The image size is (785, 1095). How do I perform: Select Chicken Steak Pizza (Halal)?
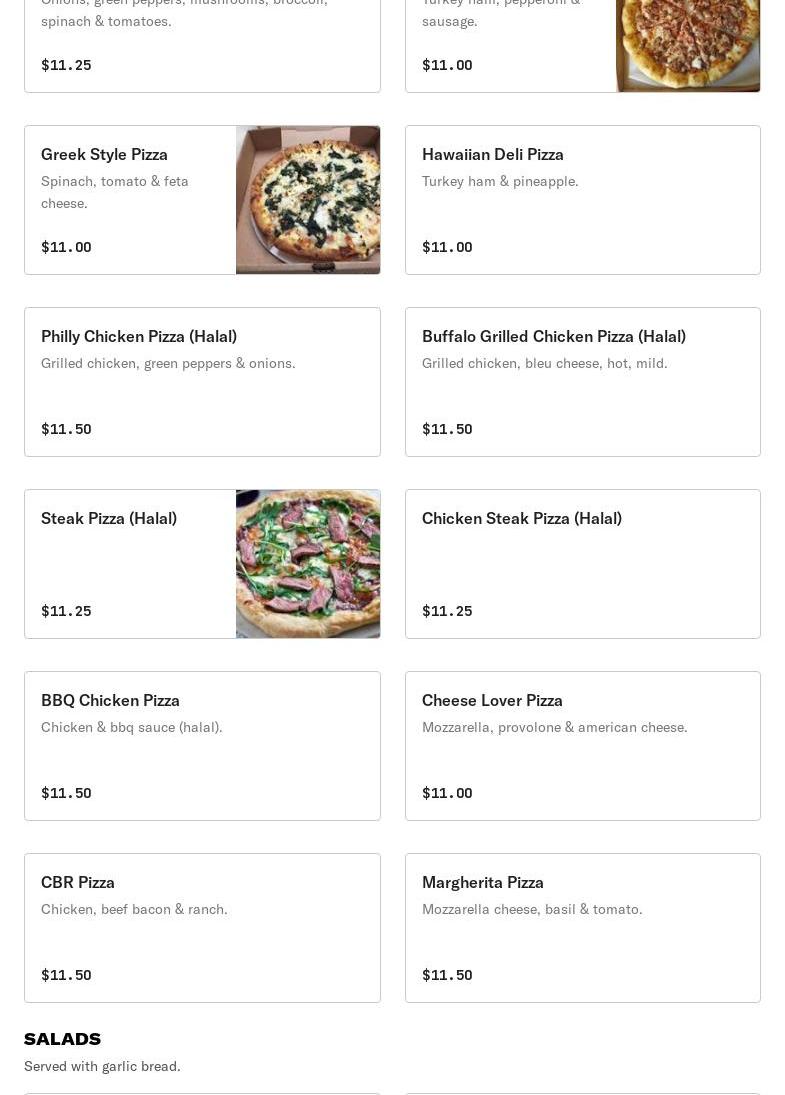pos(582,564)
